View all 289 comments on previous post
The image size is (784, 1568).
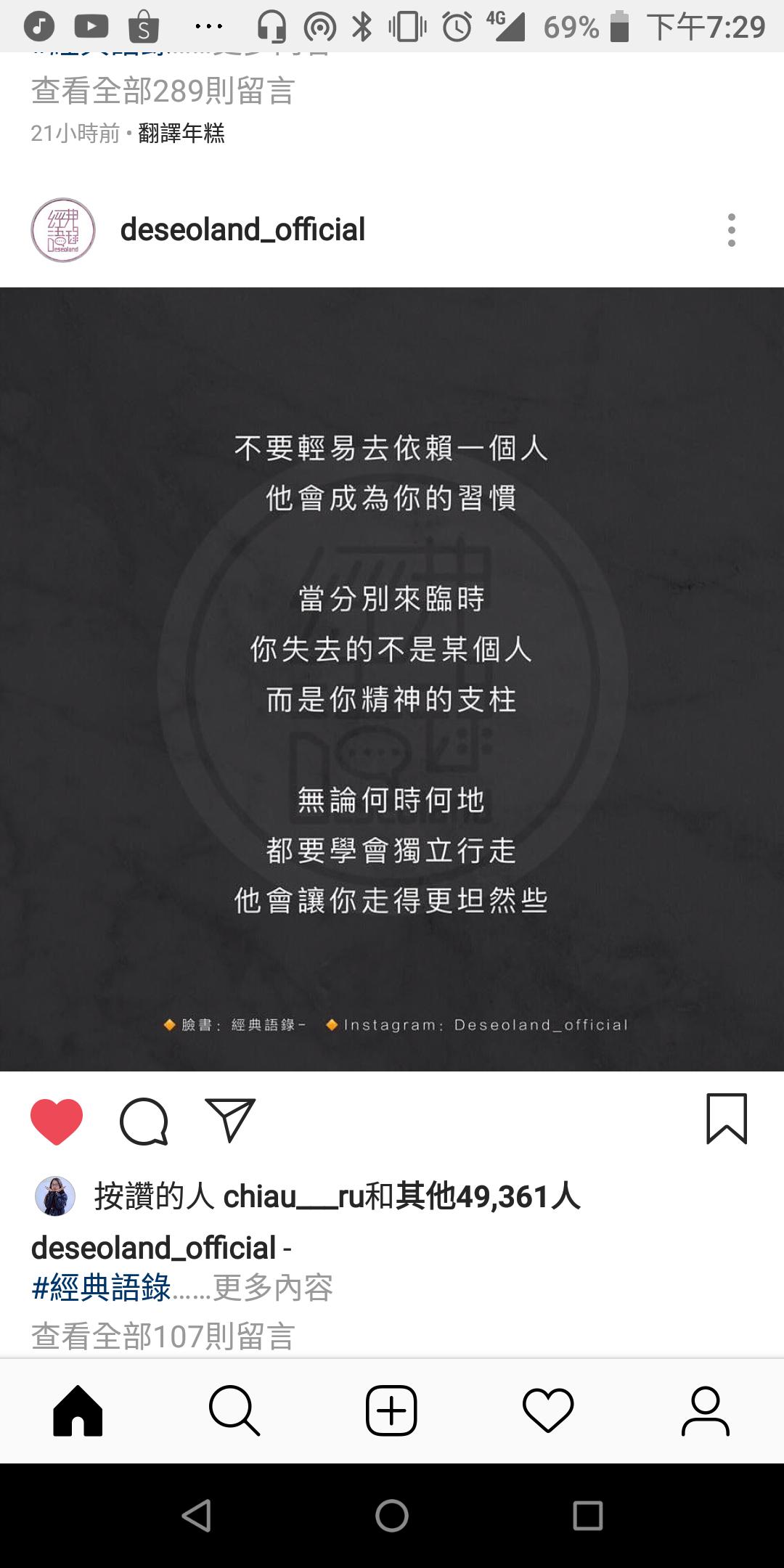[x=163, y=91]
